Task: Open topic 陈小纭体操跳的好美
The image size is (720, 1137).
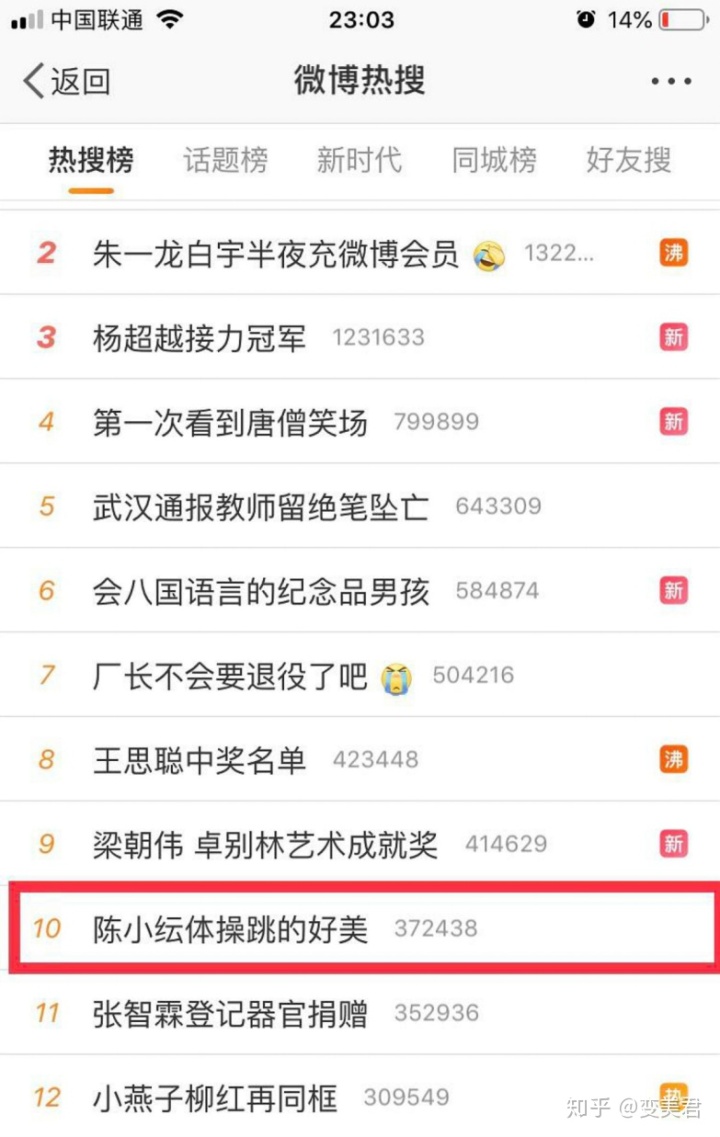Action: coord(231,929)
